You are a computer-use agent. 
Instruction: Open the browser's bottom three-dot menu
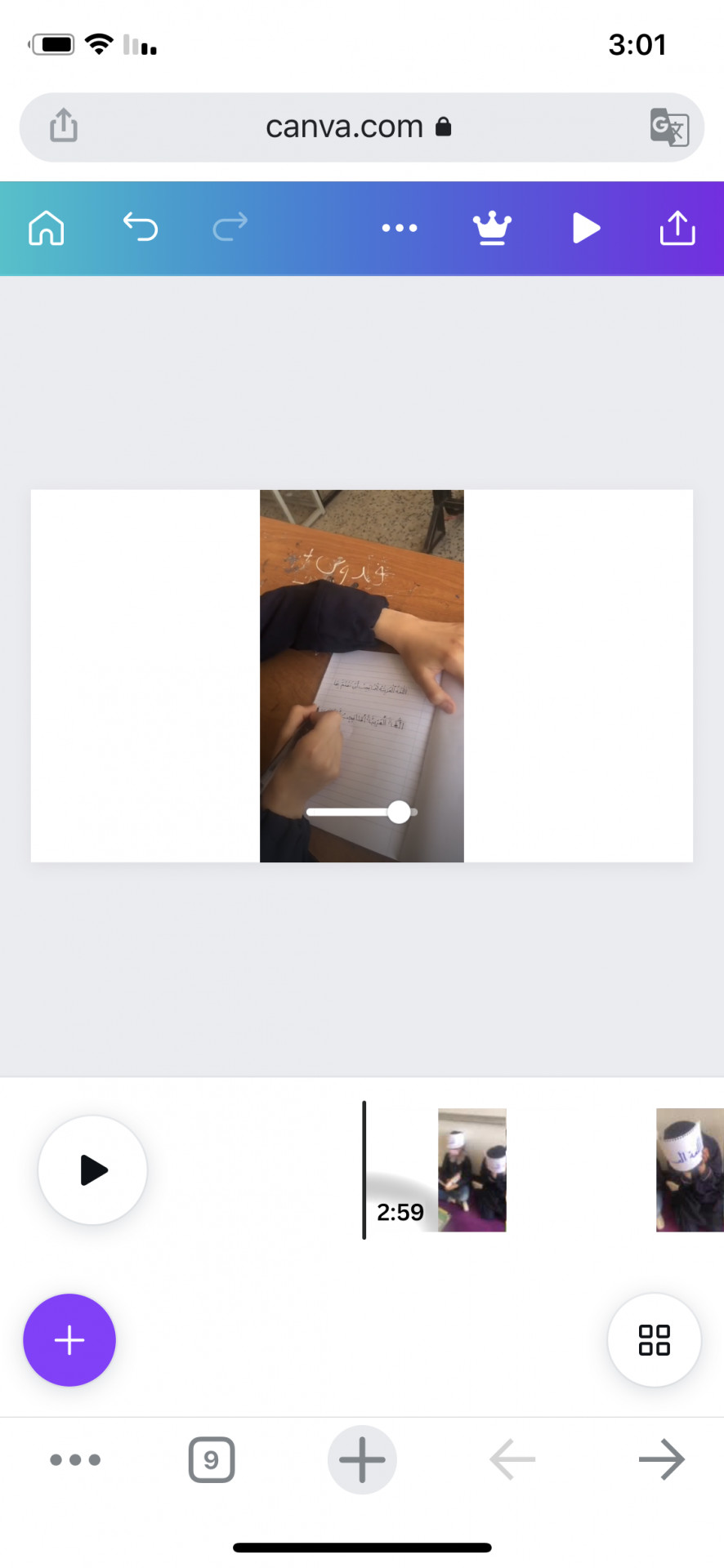pos(75,1459)
